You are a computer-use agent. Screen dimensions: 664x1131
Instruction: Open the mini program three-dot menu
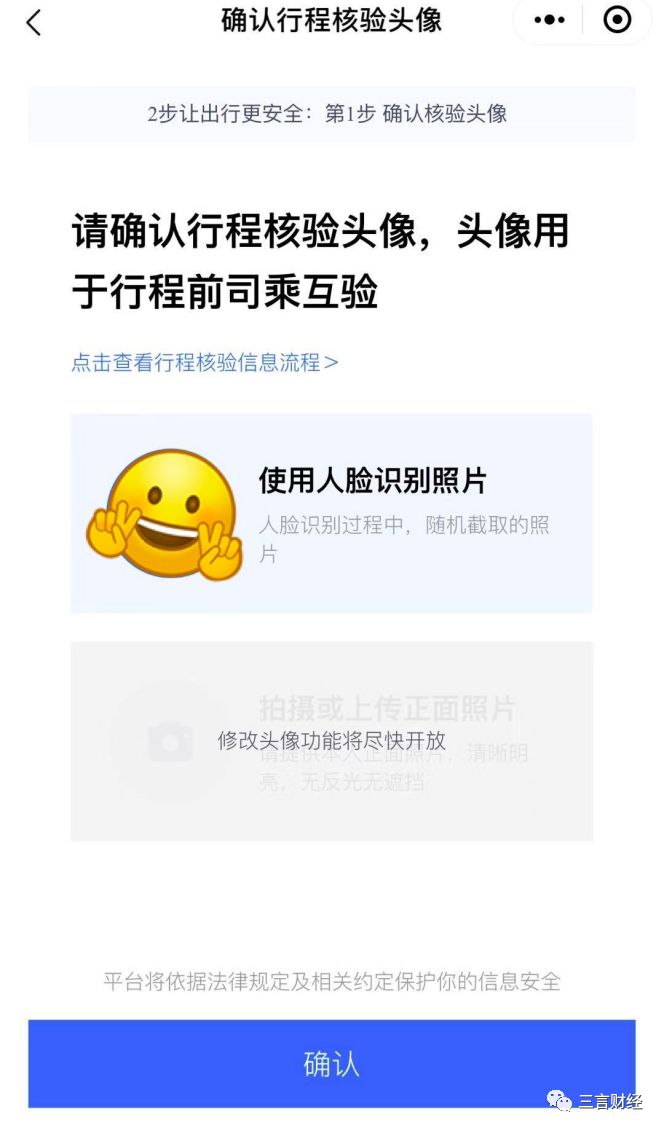[x=550, y=20]
